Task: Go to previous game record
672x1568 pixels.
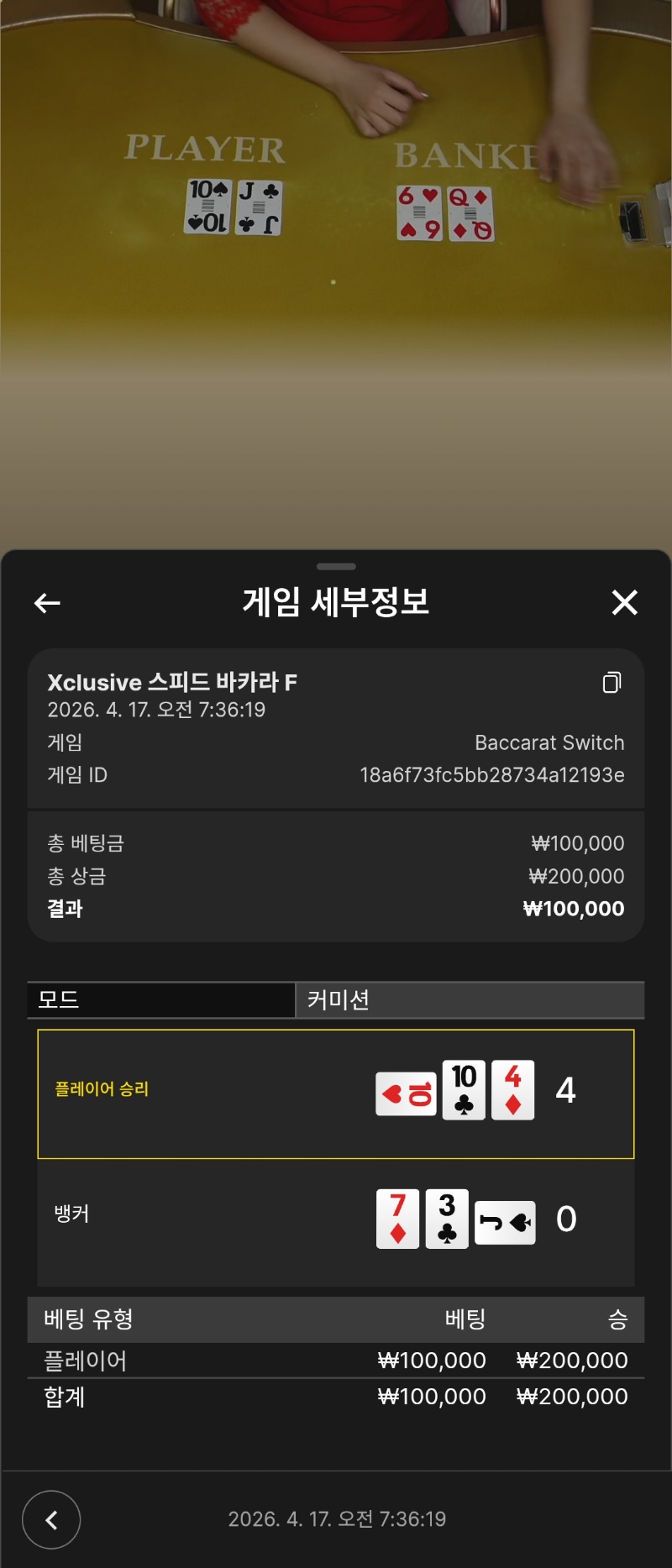Action: [51, 1519]
